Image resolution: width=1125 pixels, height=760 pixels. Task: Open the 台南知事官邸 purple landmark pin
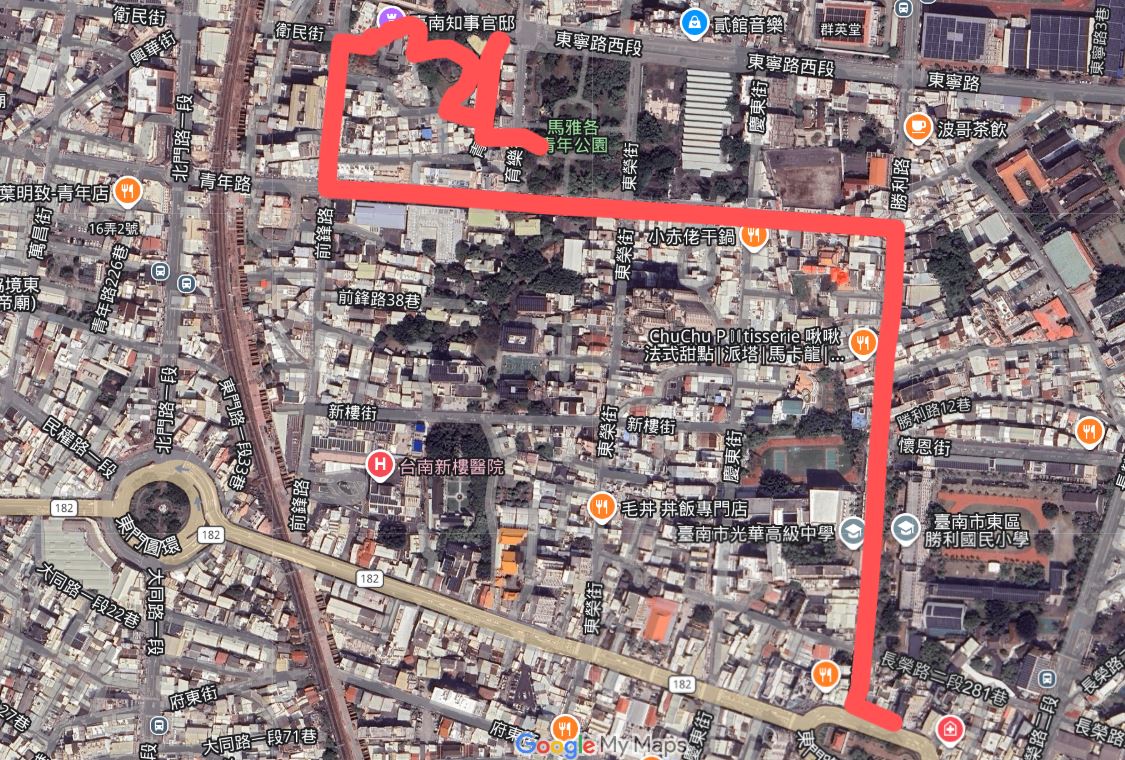390,16
